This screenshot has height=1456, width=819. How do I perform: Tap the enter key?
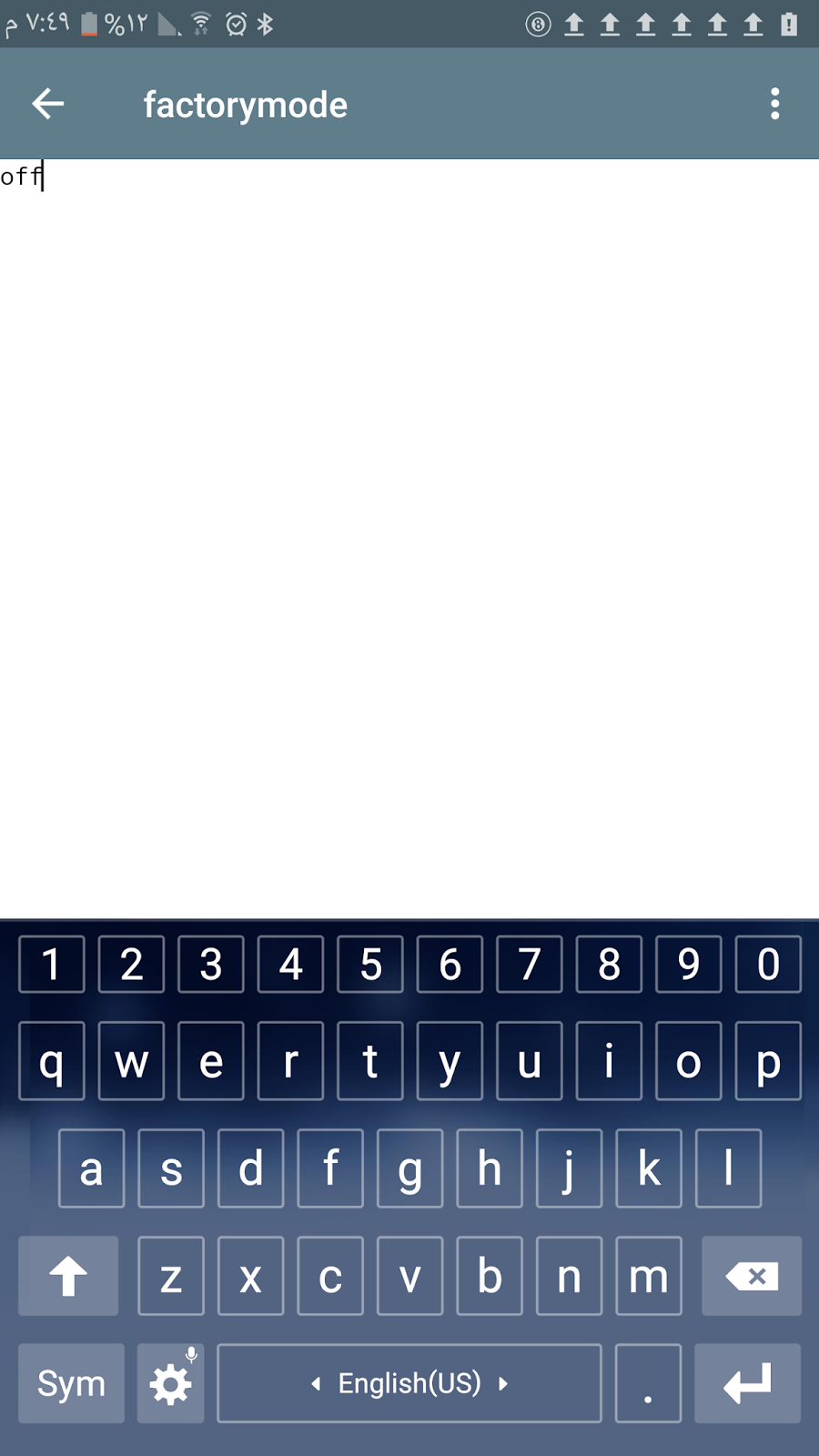(x=747, y=1383)
